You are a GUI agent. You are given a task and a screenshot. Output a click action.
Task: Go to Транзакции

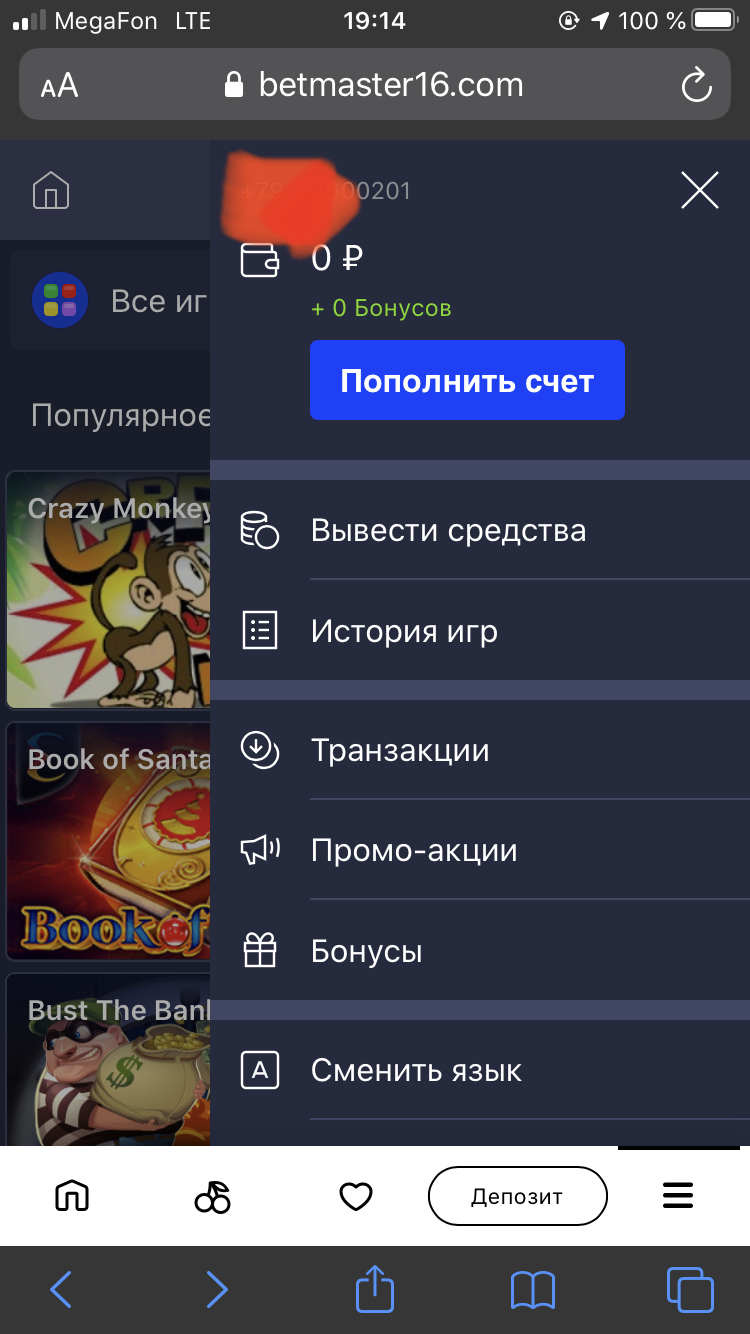400,750
